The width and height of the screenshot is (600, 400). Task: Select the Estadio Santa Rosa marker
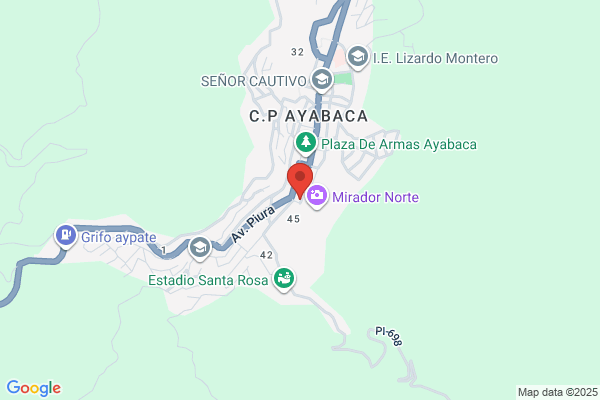(284, 279)
